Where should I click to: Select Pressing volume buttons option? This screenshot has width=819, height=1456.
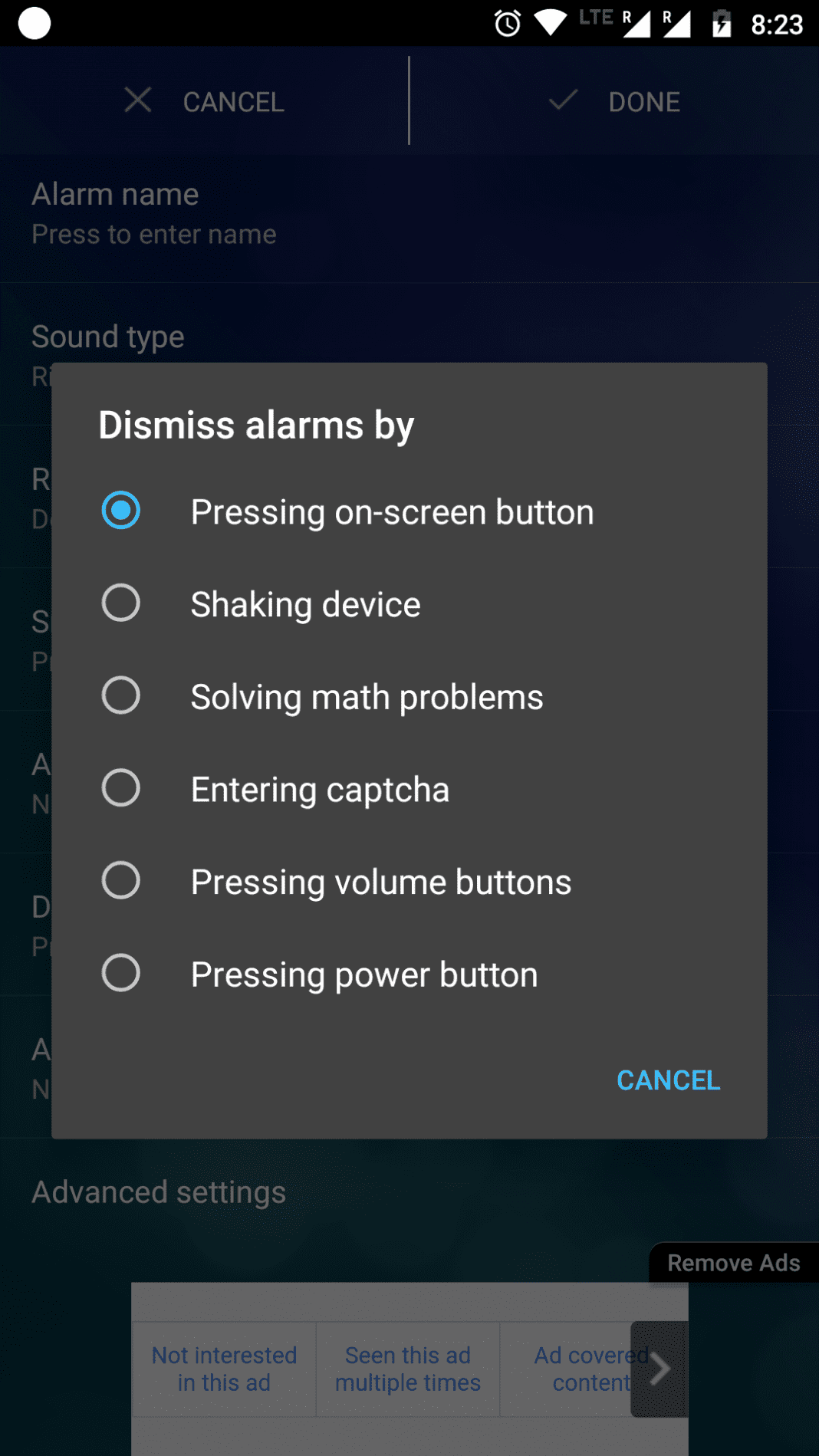380,881
